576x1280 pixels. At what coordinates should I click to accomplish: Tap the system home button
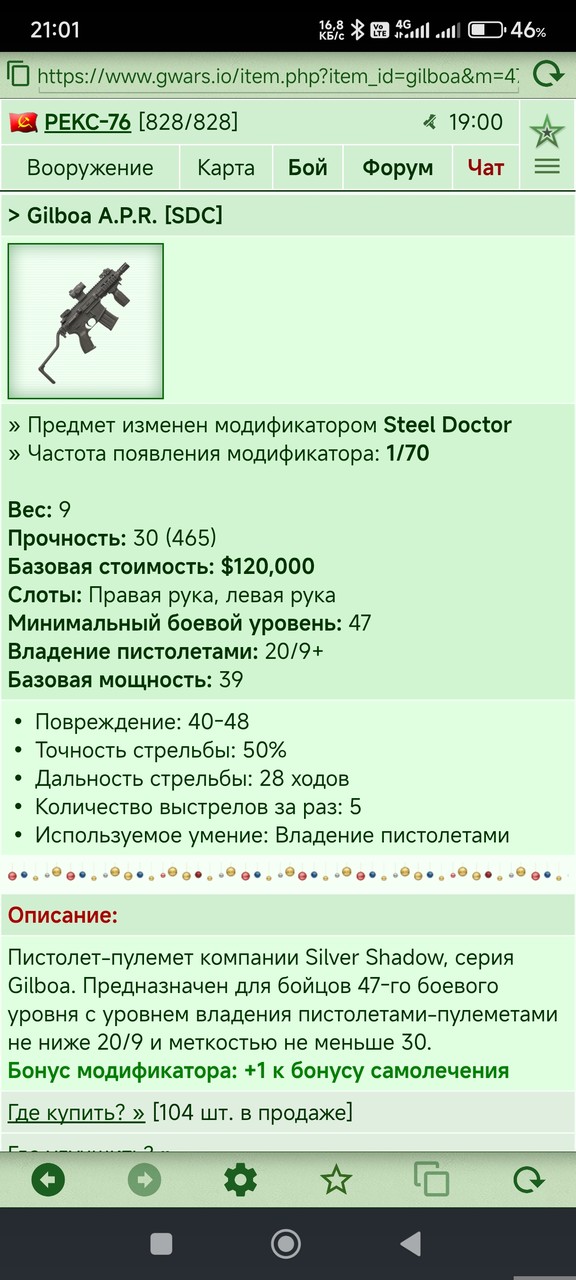pos(286,1243)
